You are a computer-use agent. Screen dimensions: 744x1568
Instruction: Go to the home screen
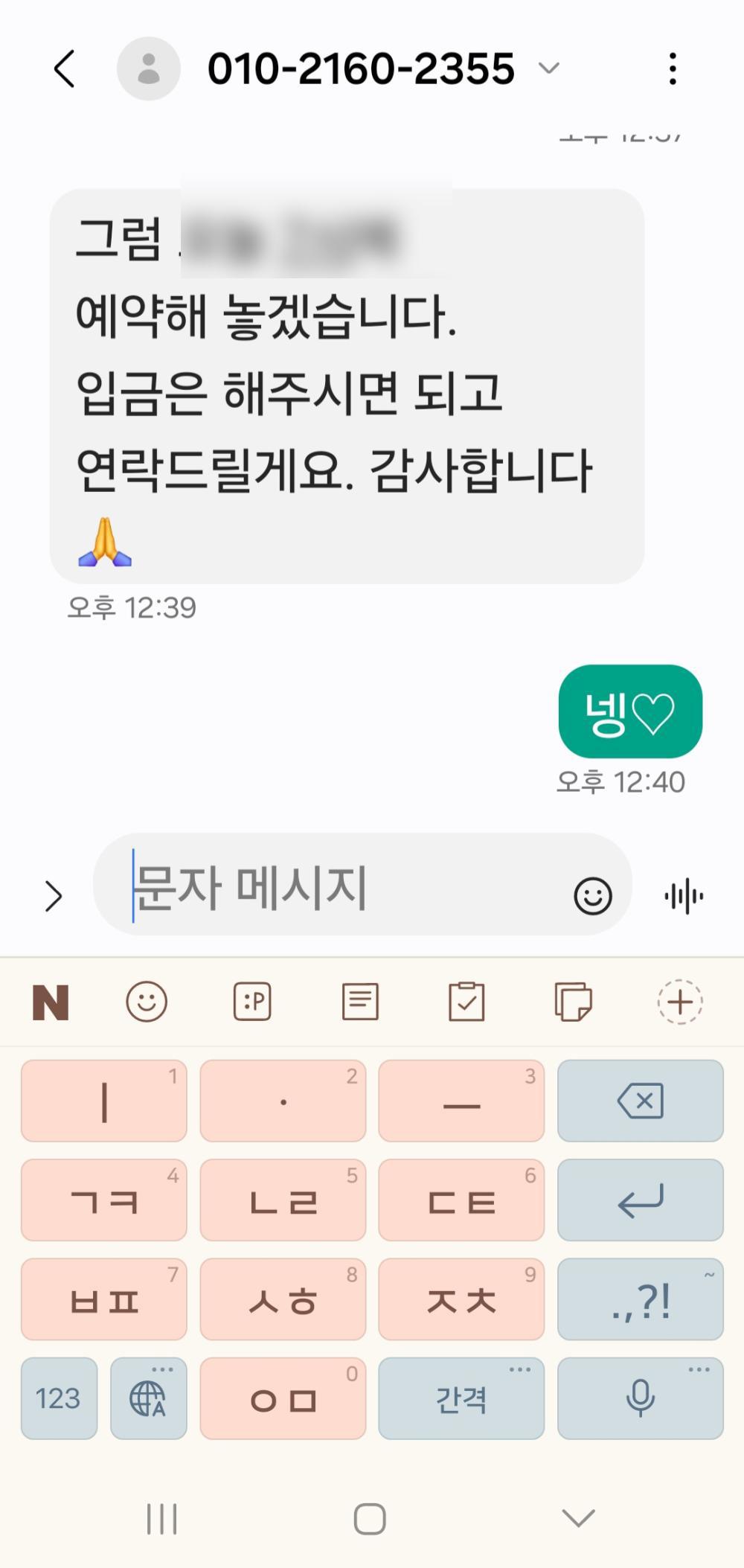coord(370,1519)
